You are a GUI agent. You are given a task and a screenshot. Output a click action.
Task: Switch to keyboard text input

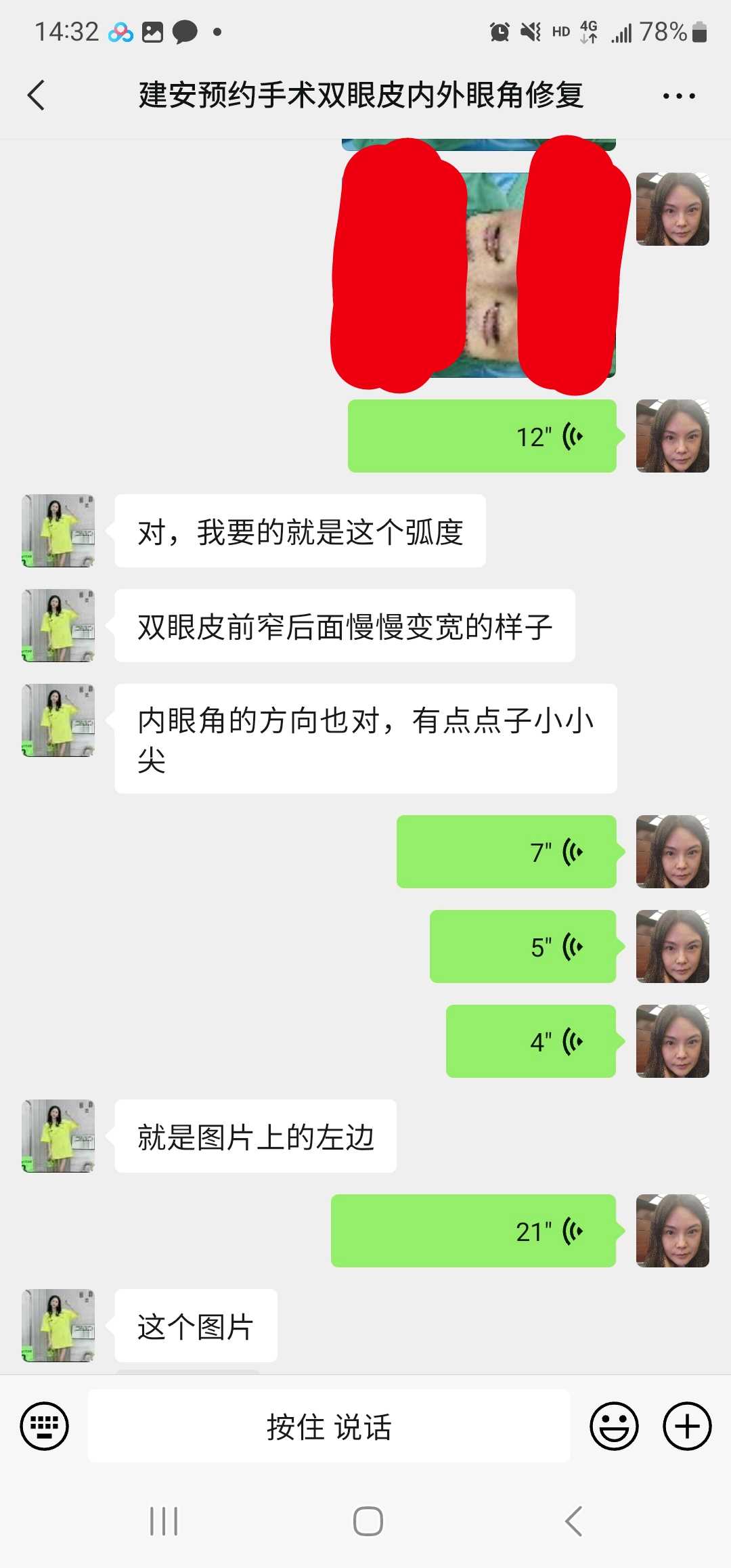[x=45, y=1426]
